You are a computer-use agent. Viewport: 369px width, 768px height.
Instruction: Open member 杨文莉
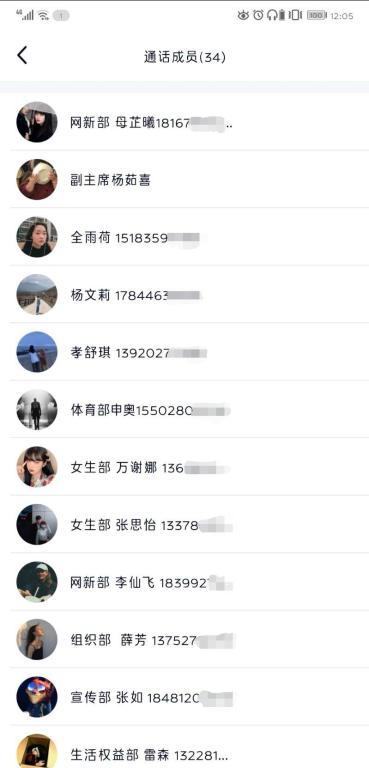coord(184,294)
